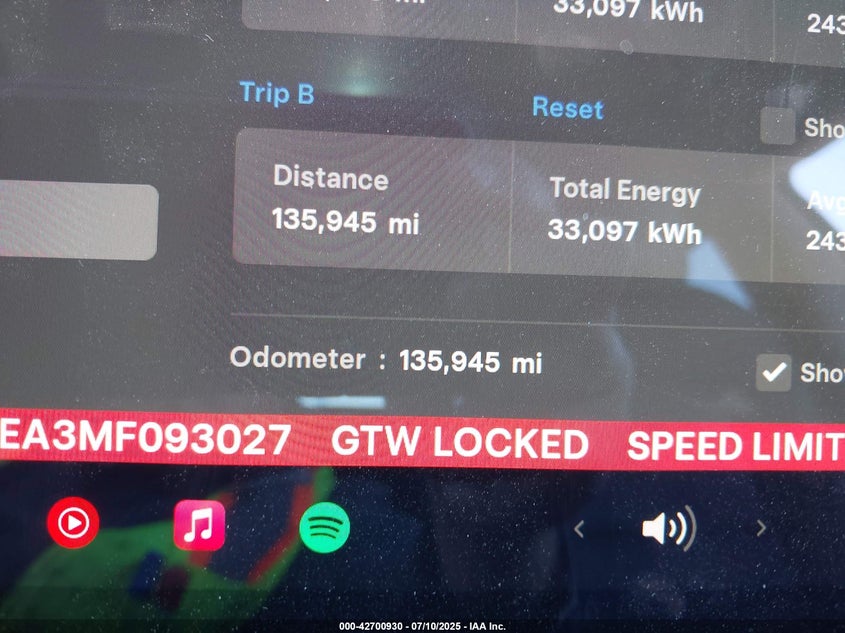Tick the unchecked box beside Trip B
The image size is (845, 633).
click(x=777, y=126)
